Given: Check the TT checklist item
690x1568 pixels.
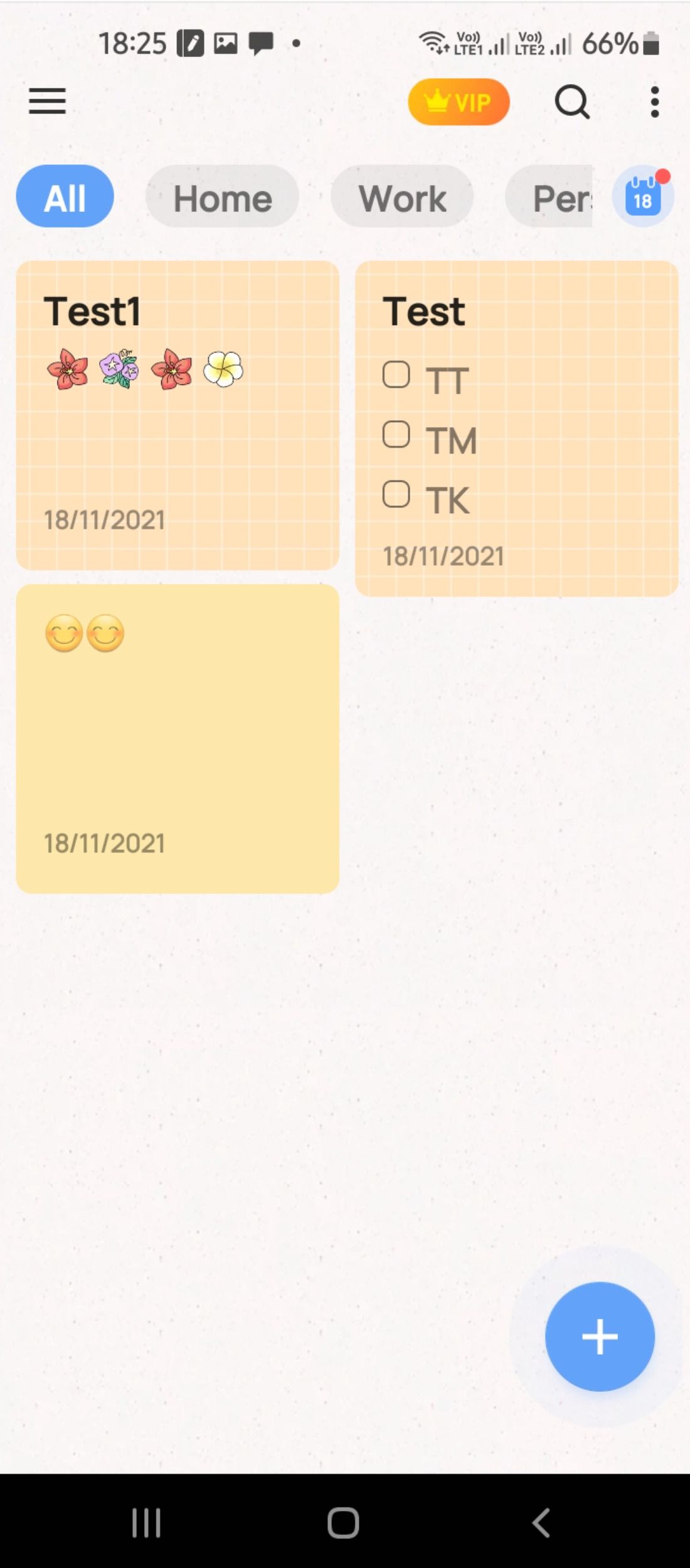Looking at the screenshot, I should (396, 375).
